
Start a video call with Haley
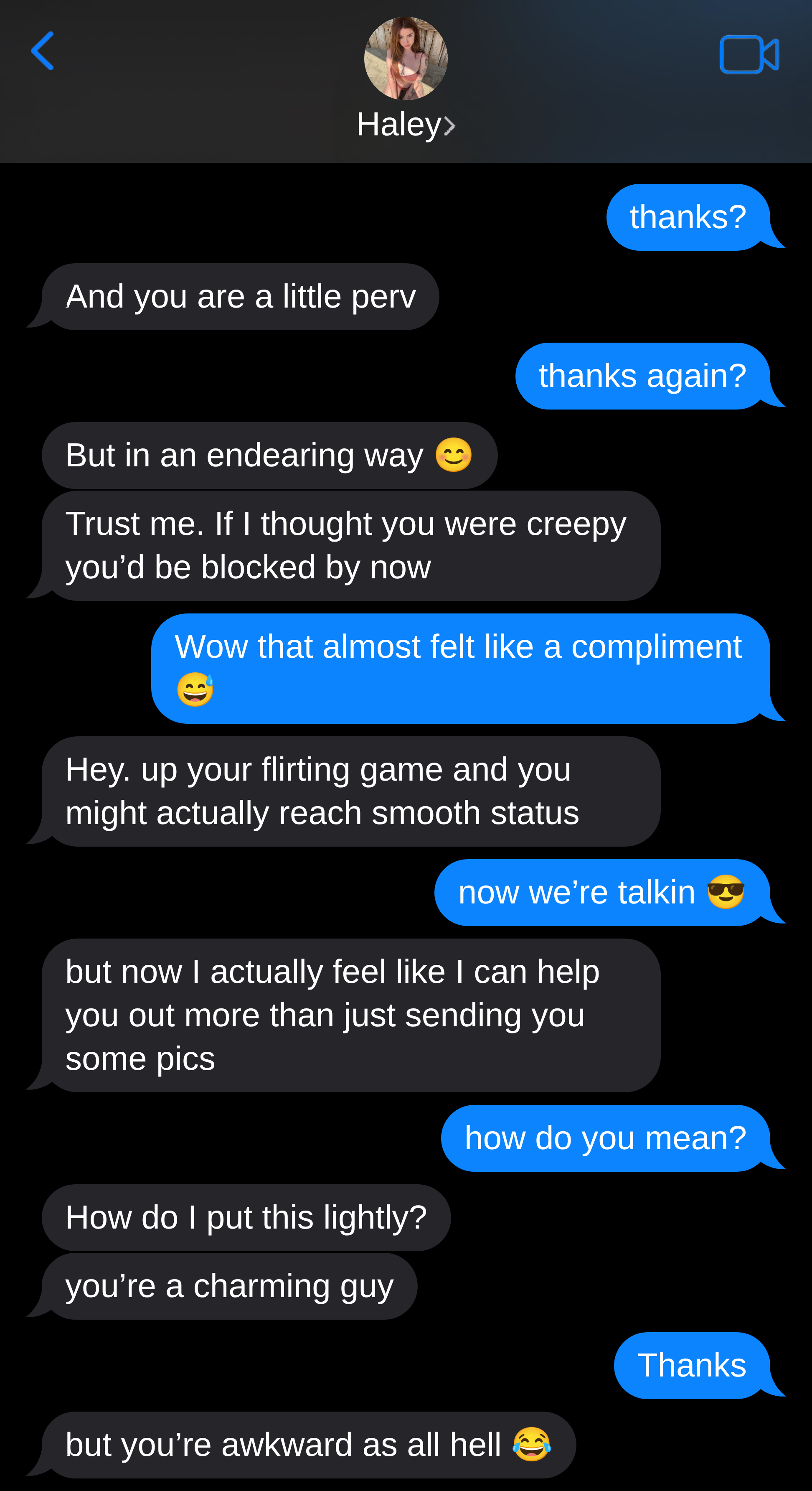(749, 54)
